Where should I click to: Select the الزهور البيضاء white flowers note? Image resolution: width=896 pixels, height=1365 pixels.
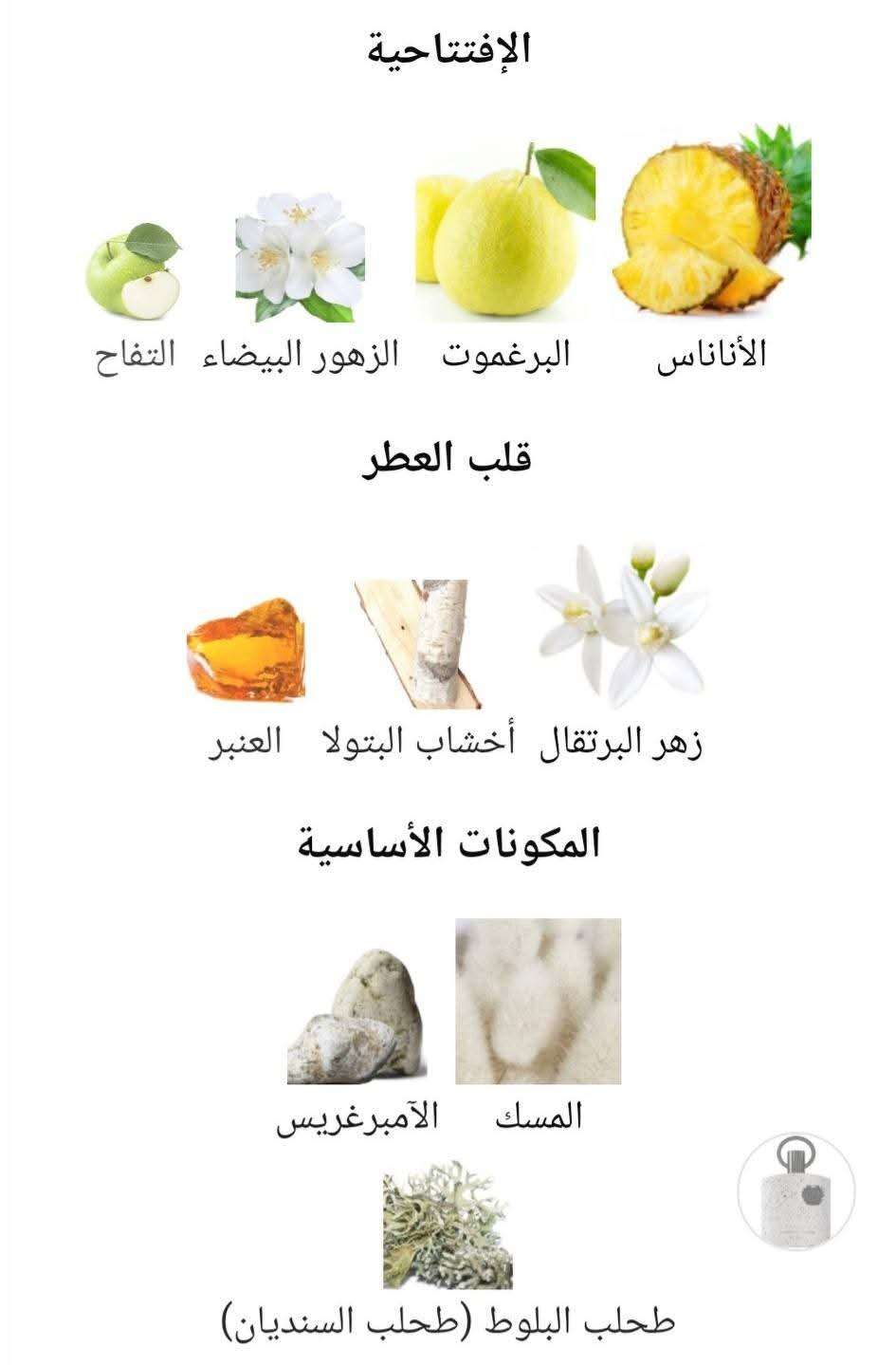(x=300, y=258)
